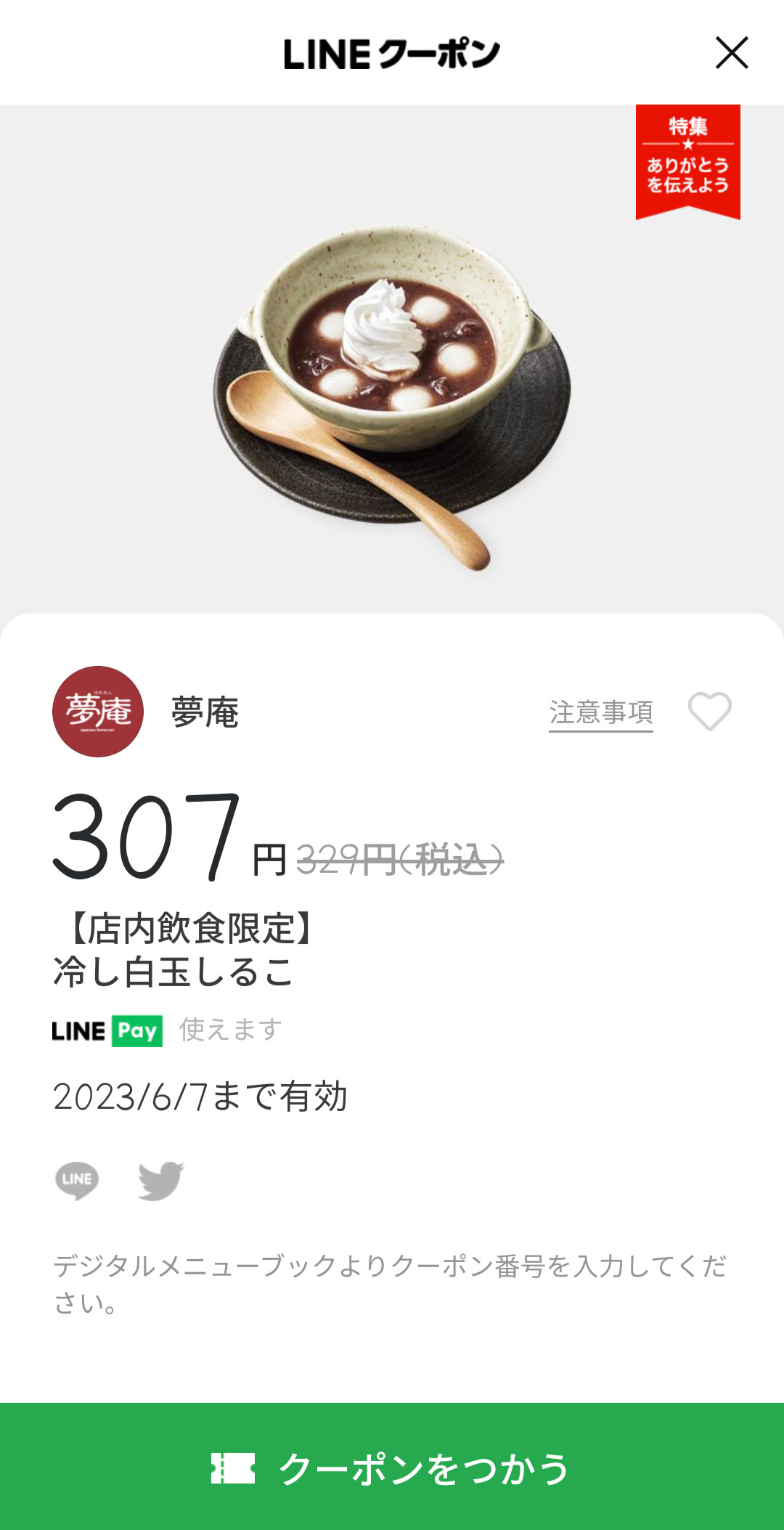
Task: Open the 特集 ありがとうを伝えよう banner
Action: pos(687,160)
